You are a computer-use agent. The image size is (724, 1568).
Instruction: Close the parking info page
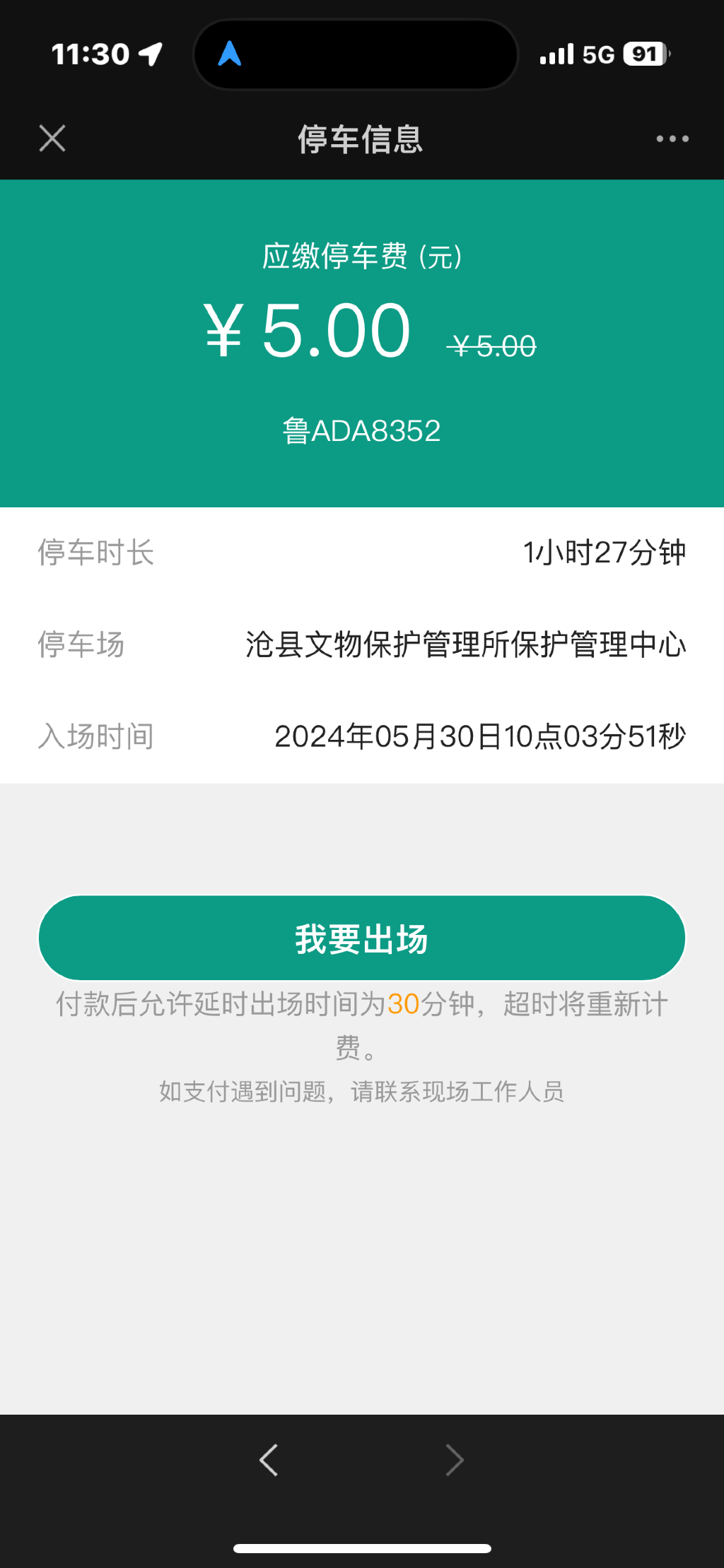(52, 138)
